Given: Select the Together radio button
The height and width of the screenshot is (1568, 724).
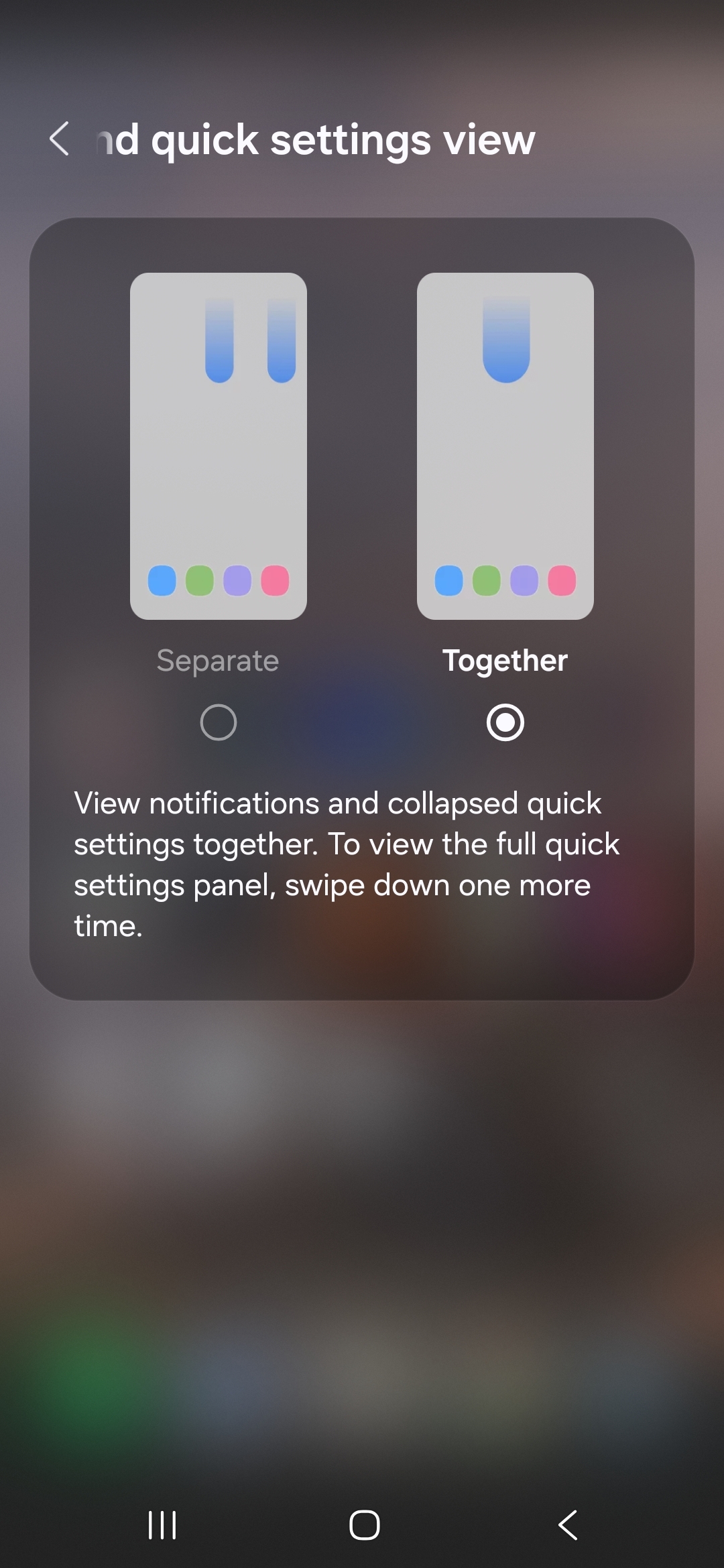Looking at the screenshot, I should 505,722.
